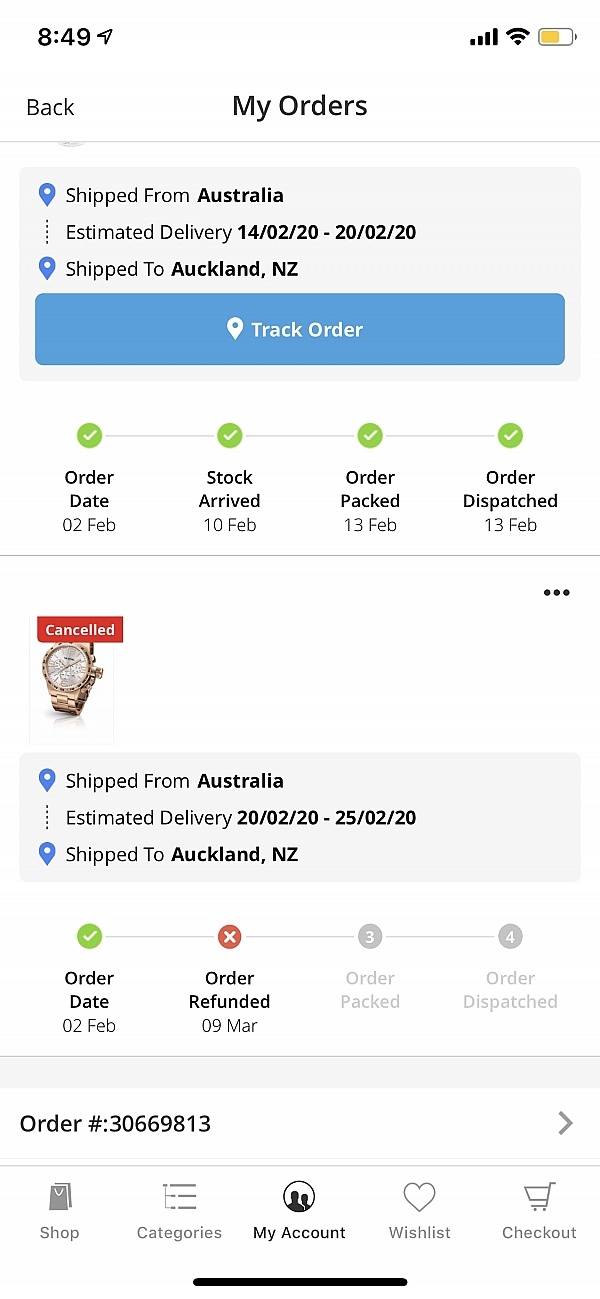
Task: Tap the Track Order button
Action: pos(300,329)
